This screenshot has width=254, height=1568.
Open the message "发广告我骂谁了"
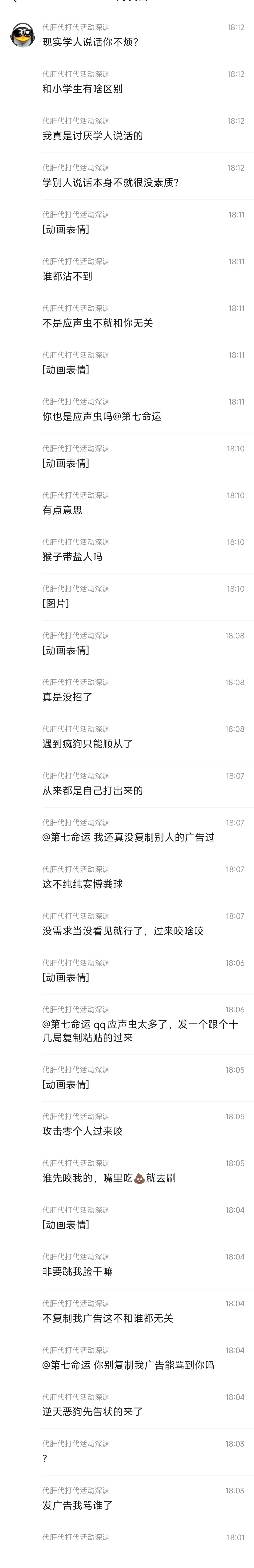point(77,1505)
